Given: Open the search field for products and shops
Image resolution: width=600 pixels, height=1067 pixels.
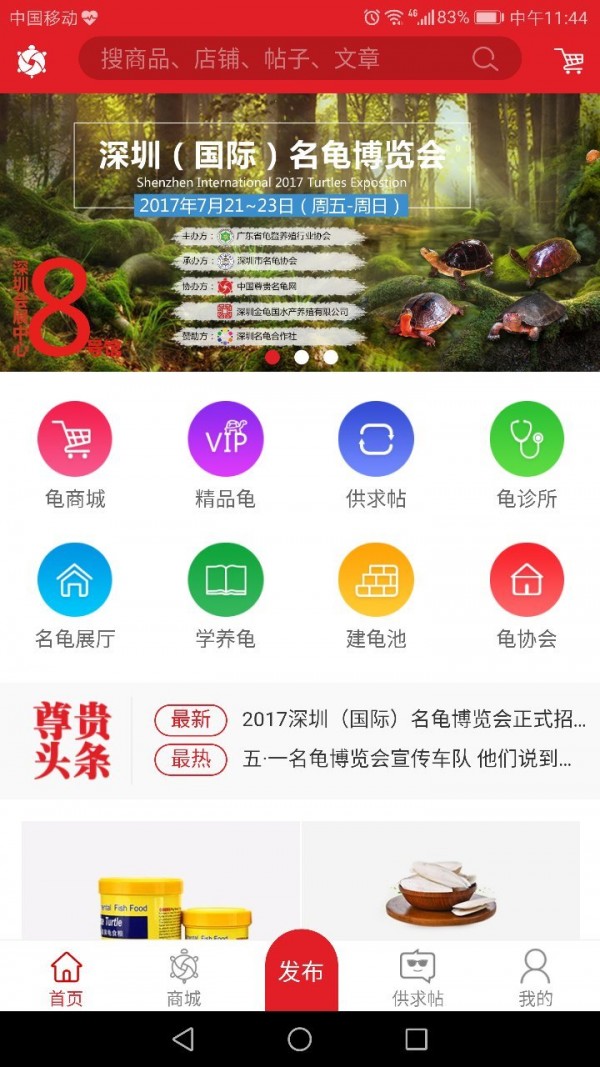Looking at the screenshot, I should click(x=290, y=59).
